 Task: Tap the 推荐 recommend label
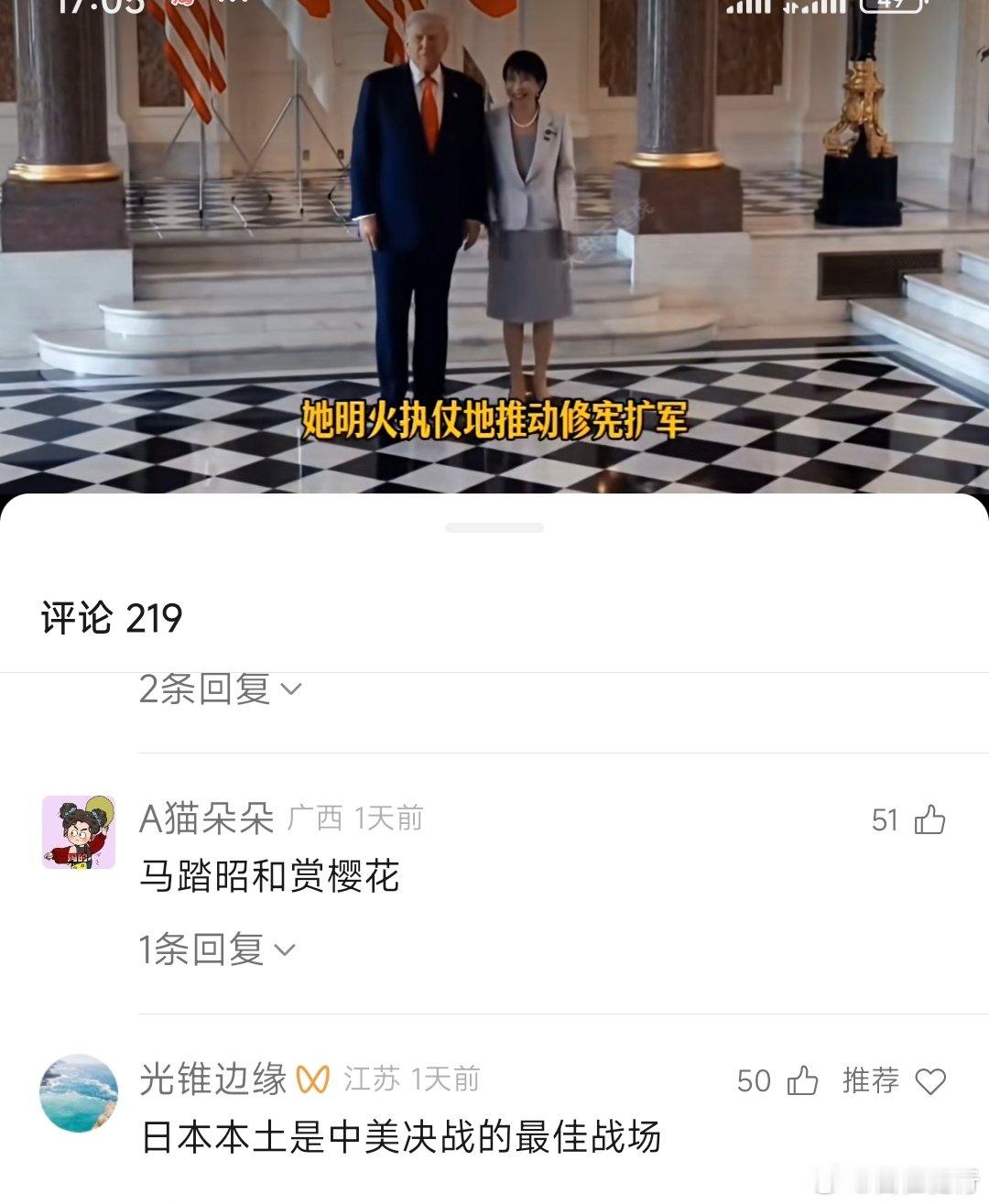pyautogui.click(x=871, y=1082)
